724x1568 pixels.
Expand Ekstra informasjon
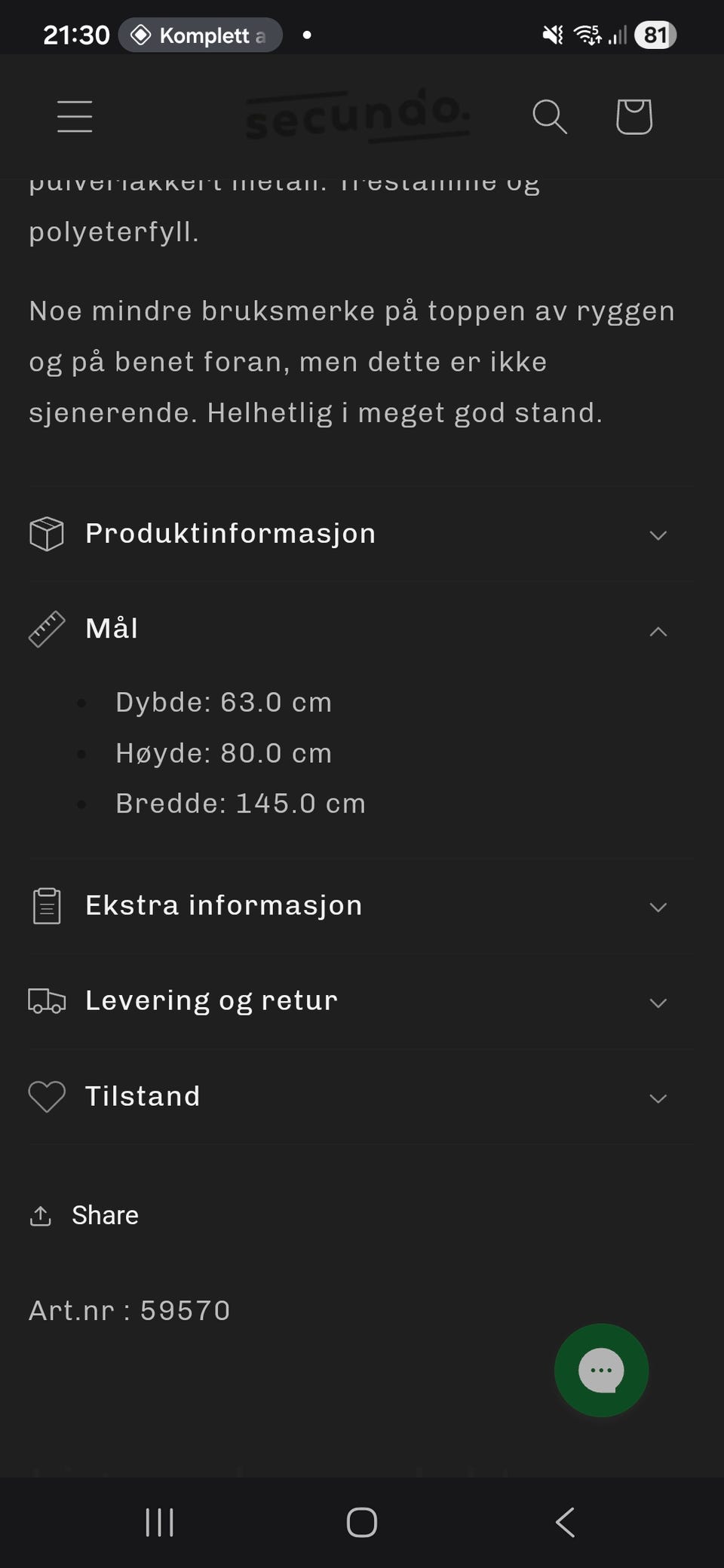pyautogui.click(x=360, y=905)
